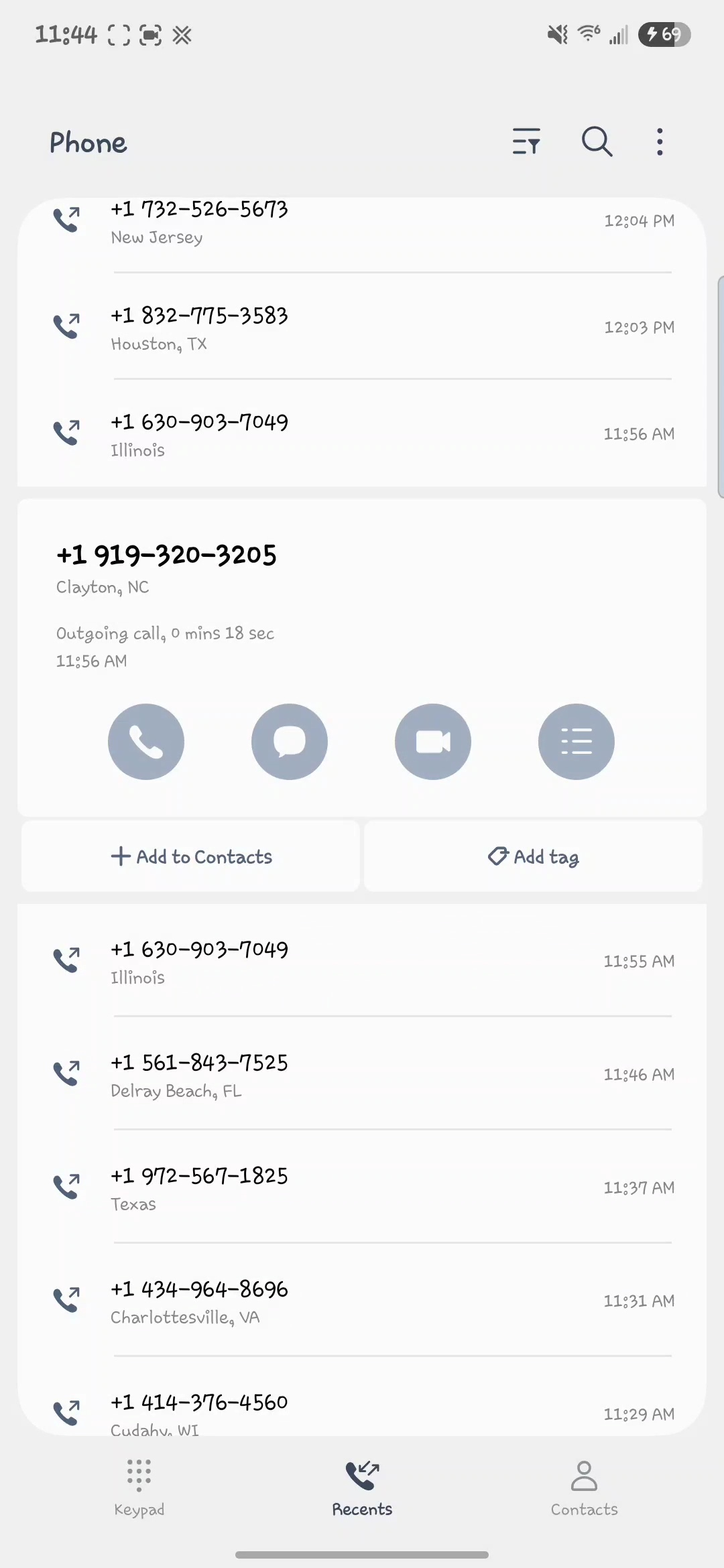Open the Charlottesville, VA call entry
The height and width of the screenshot is (1568, 724).
pos(362,1302)
